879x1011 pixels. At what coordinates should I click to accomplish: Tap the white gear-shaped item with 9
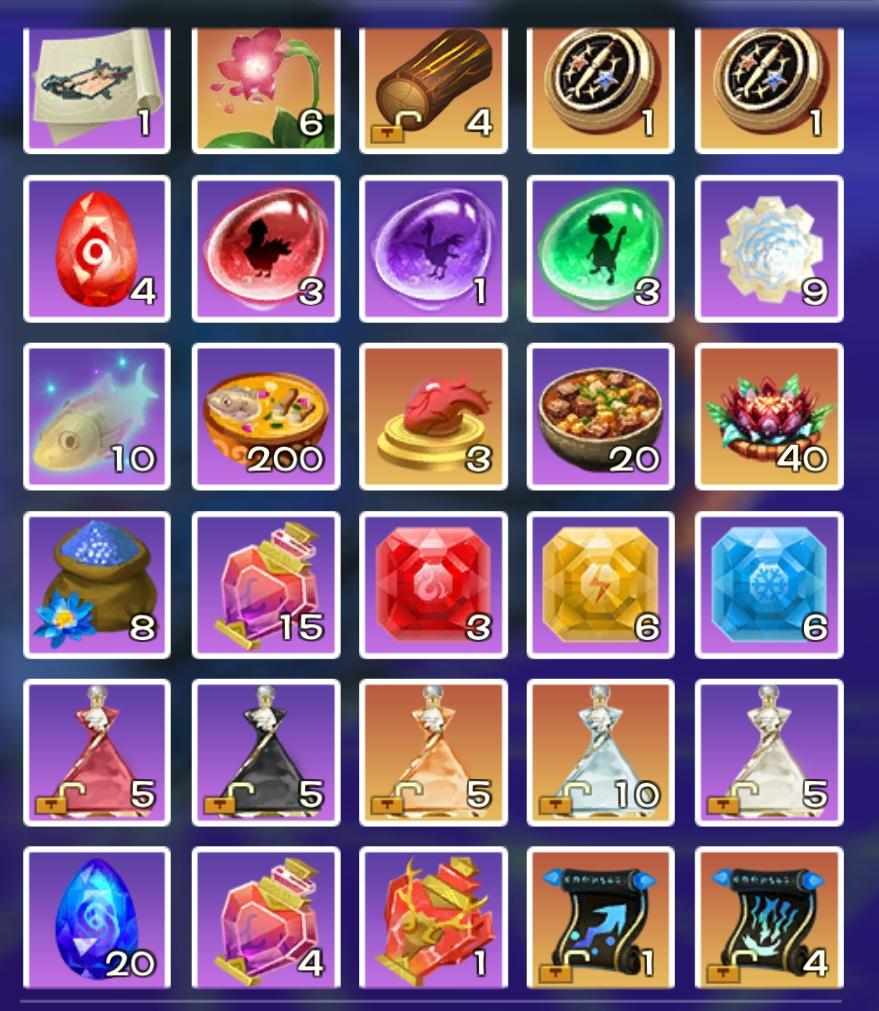coord(769,249)
